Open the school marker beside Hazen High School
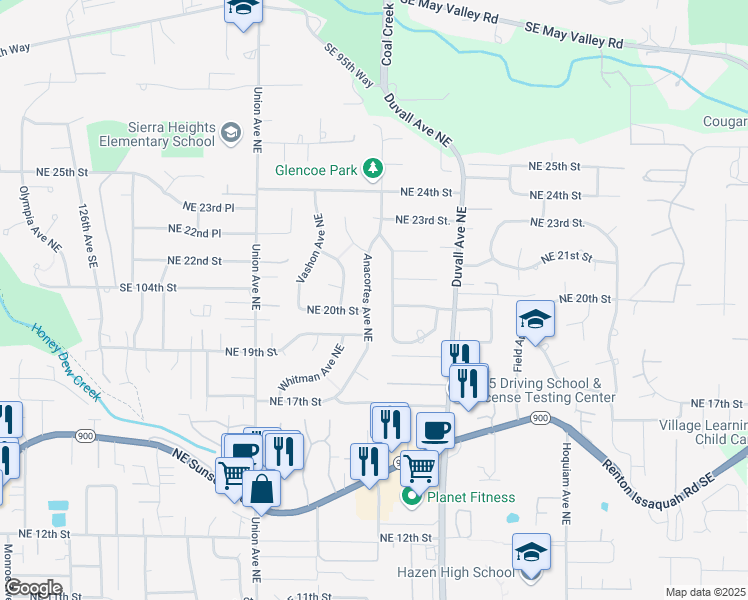 [531, 553]
